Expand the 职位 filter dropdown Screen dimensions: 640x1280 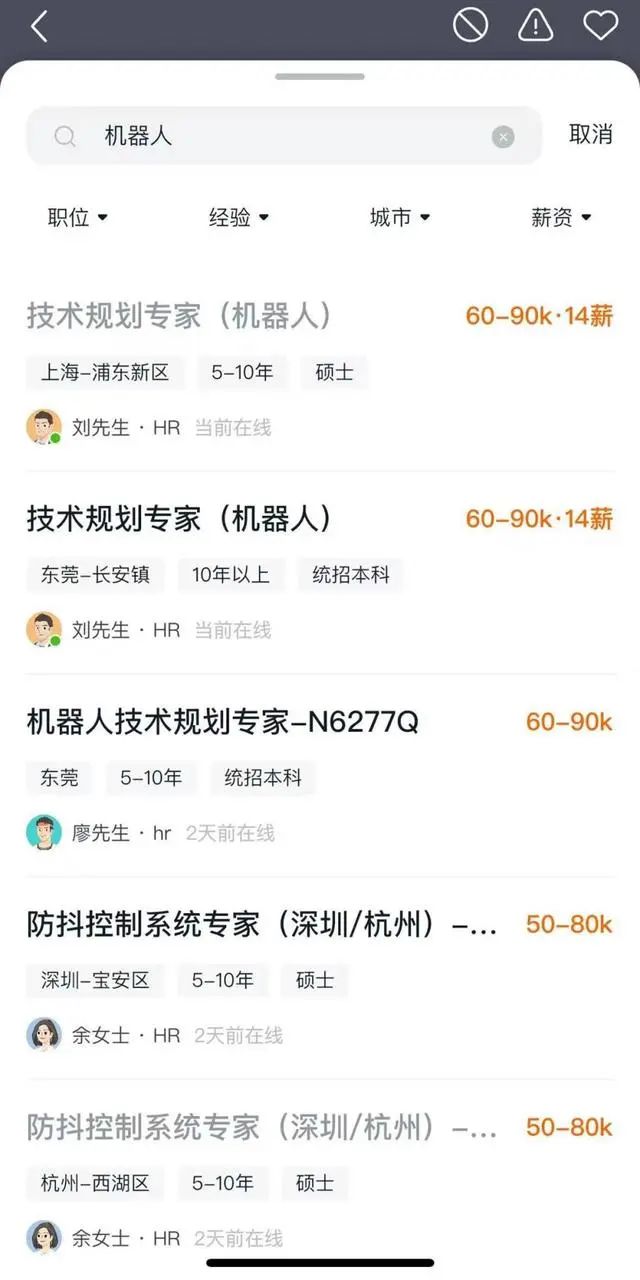point(78,217)
